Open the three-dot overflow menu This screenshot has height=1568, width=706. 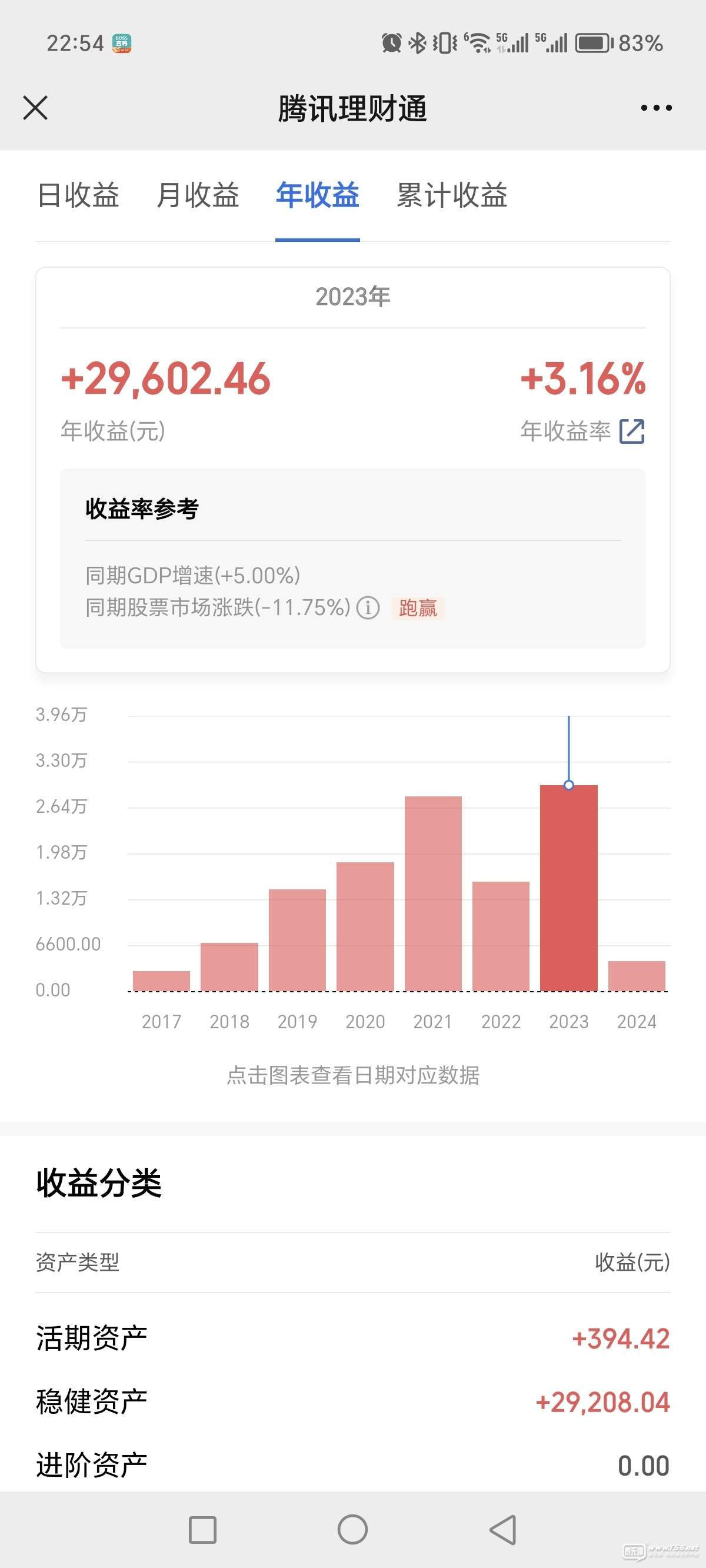click(x=656, y=108)
